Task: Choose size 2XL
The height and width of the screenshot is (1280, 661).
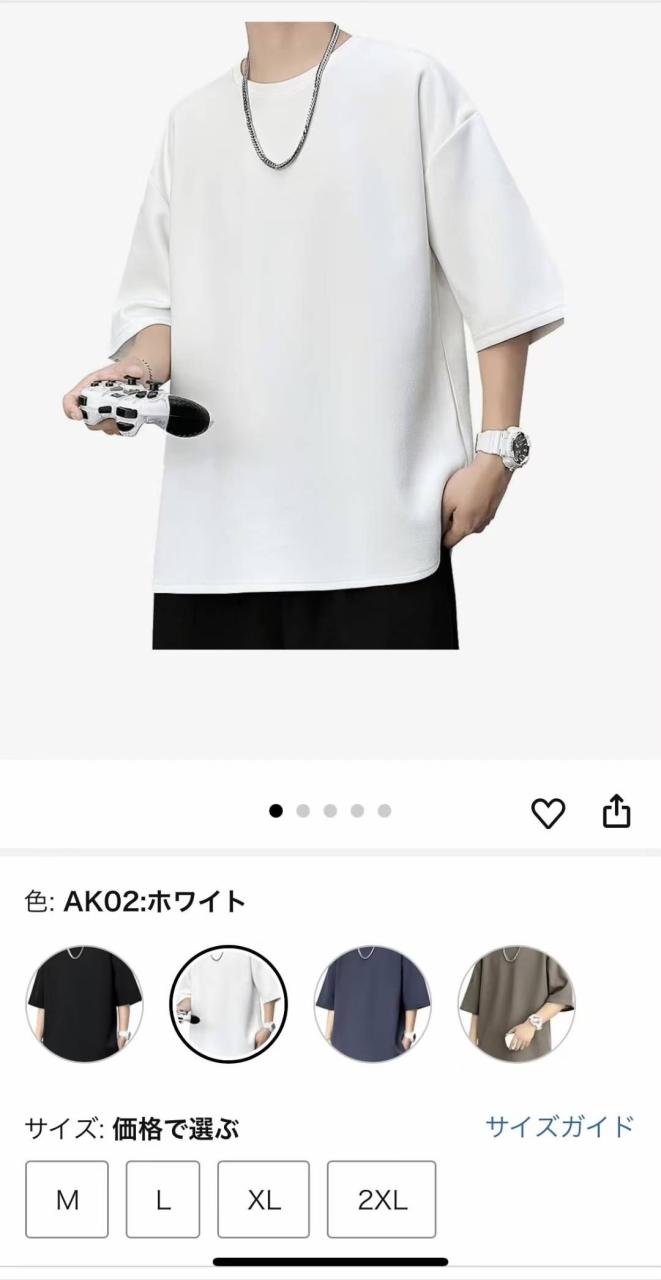Action: pyautogui.click(x=382, y=1200)
